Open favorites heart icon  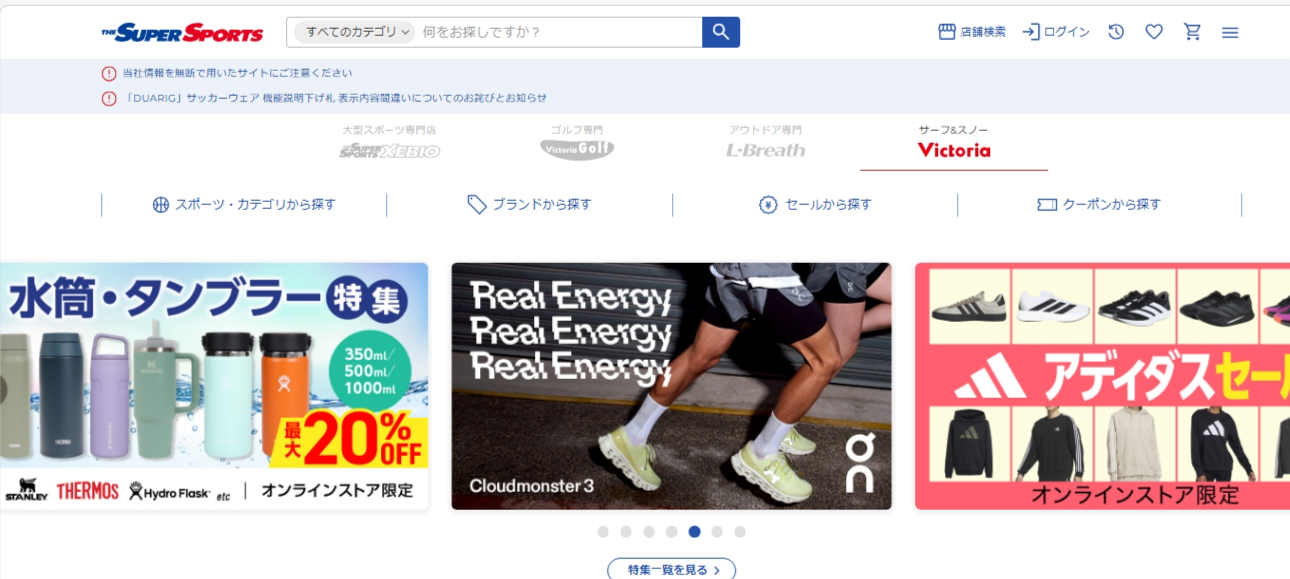[1154, 32]
